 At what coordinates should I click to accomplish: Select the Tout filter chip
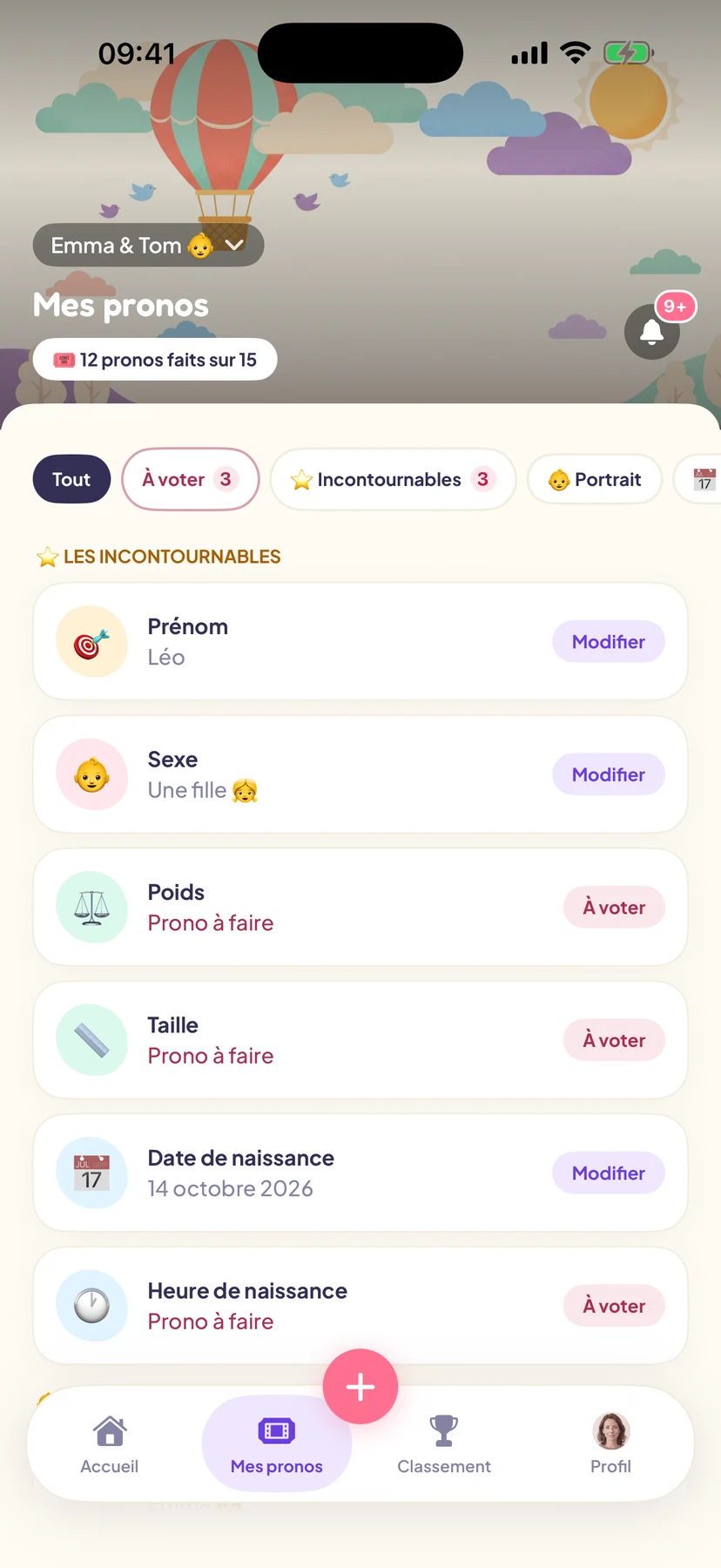click(71, 479)
